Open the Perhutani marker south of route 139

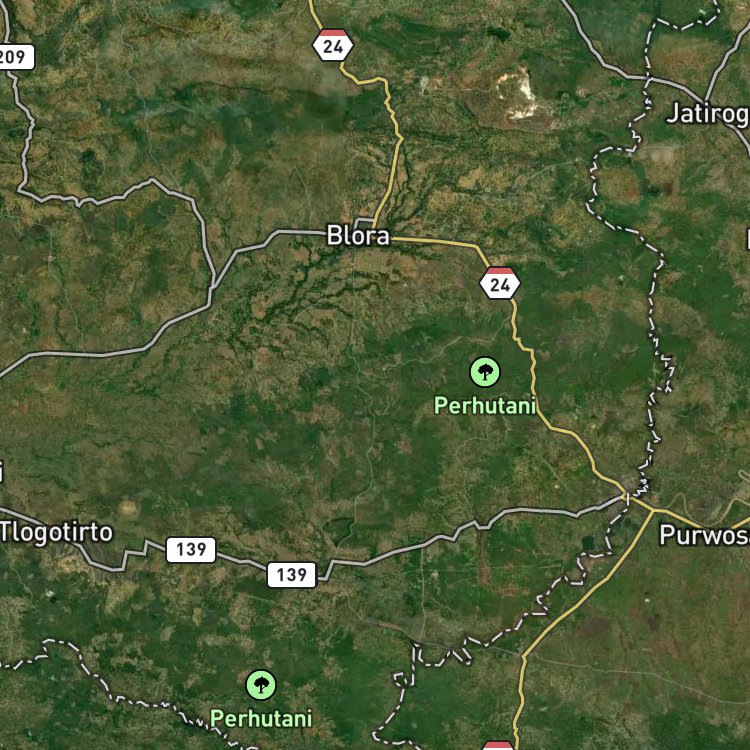coord(261,685)
